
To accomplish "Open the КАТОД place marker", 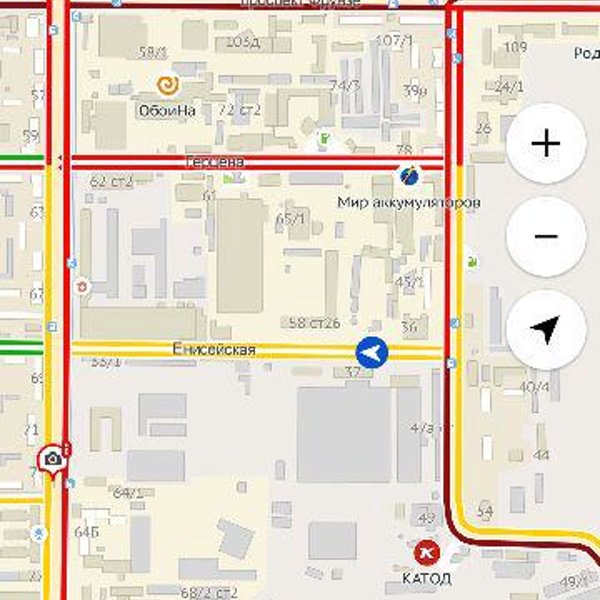I will tap(428, 552).
